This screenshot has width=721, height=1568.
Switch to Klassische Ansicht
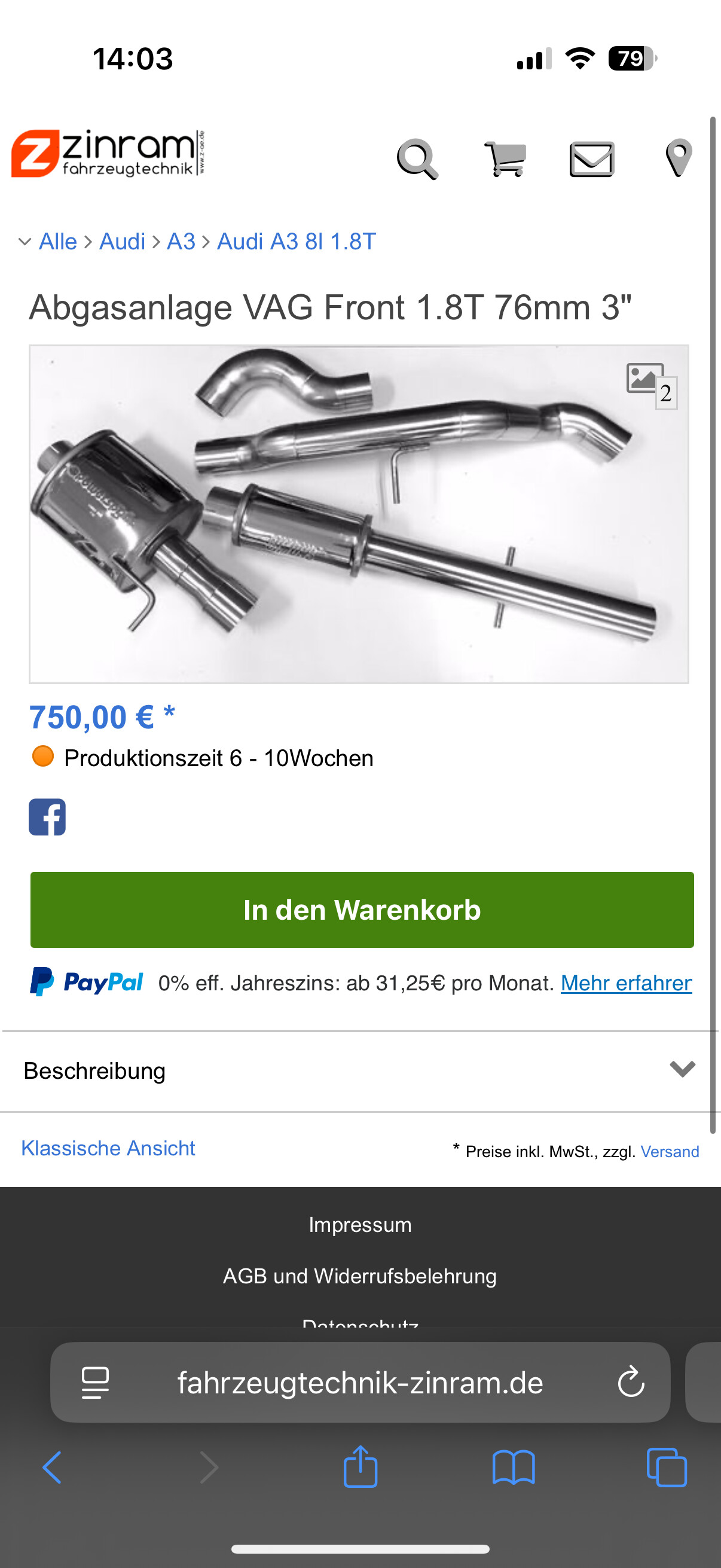click(x=108, y=1148)
